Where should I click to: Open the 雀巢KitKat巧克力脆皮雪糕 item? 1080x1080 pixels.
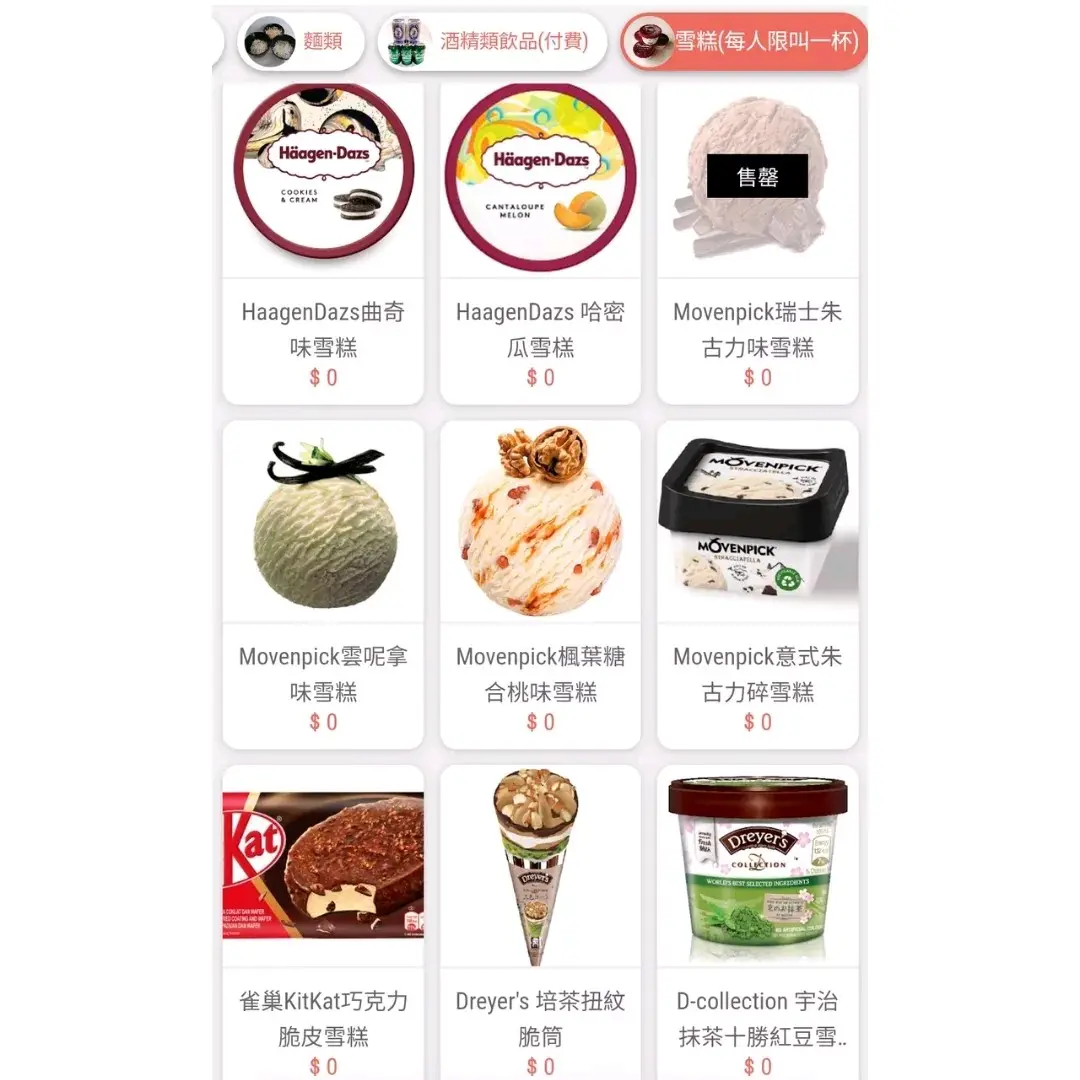pyautogui.click(x=323, y=920)
